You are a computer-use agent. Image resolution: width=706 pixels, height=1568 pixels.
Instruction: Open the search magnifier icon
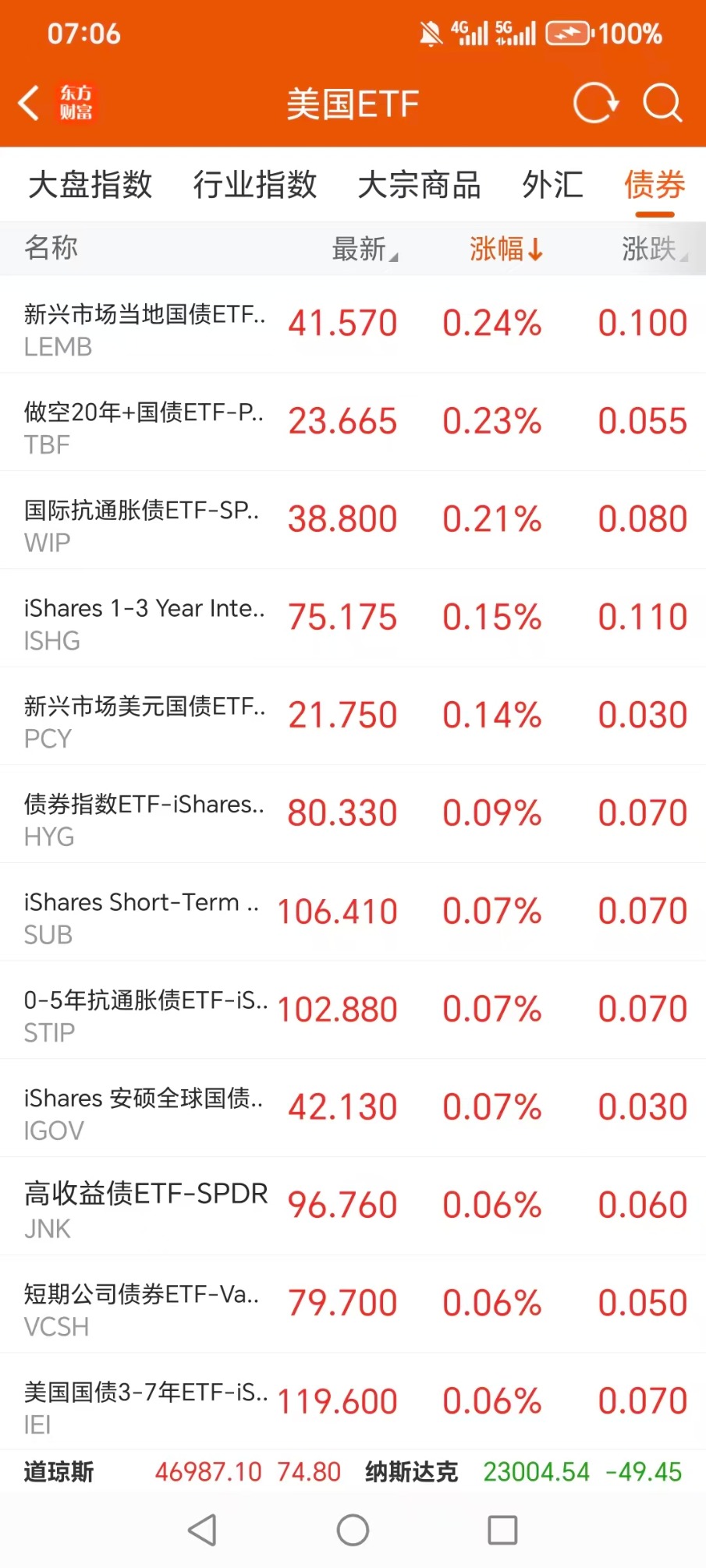(x=662, y=104)
